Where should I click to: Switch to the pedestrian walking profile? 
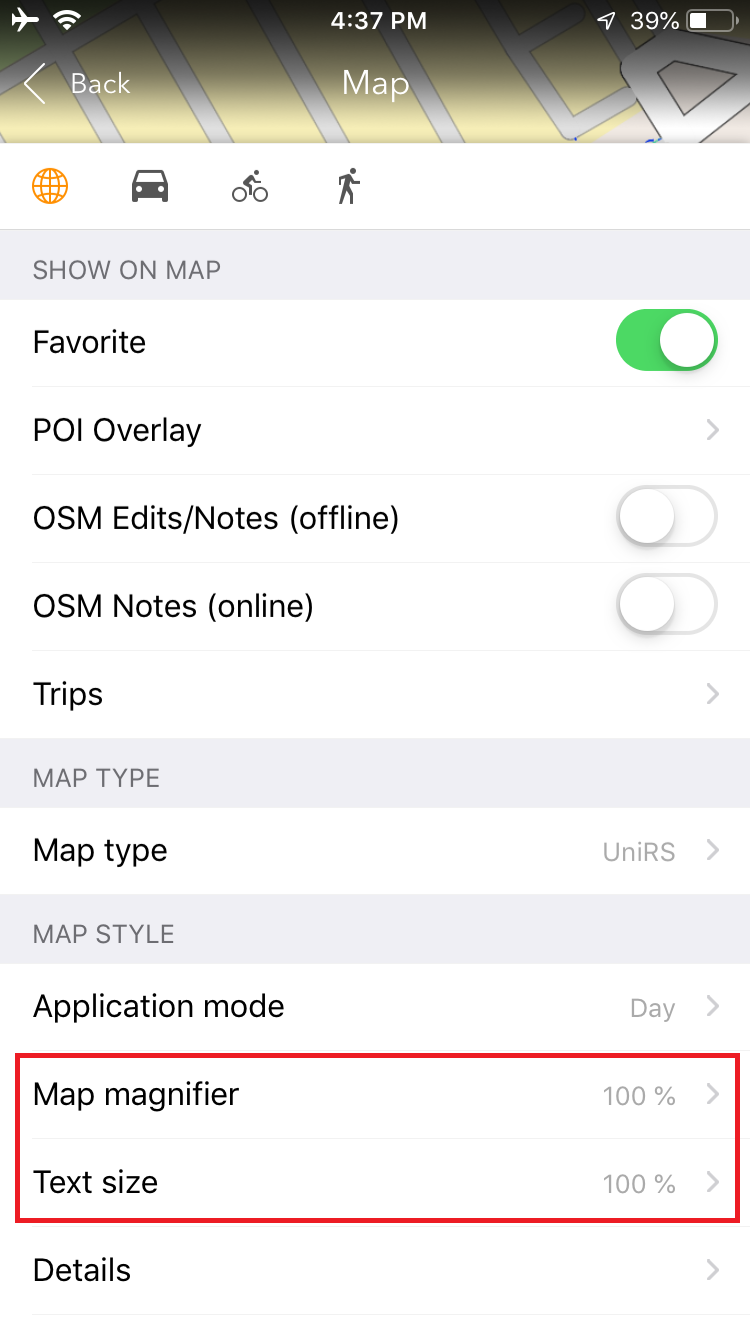coord(348,186)
